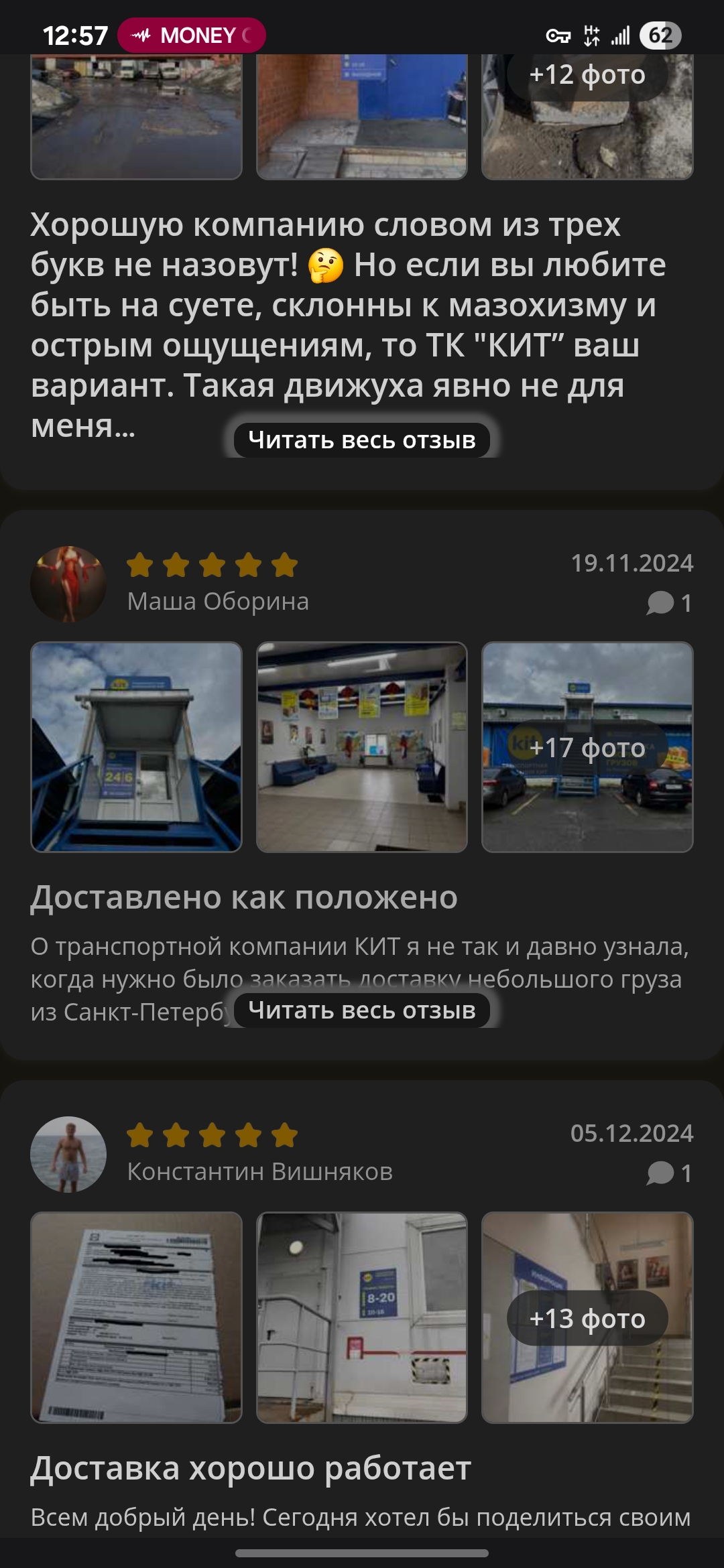Open the "Доставка хорошо работает" review
This screenshot has width=724, height=1568.
click(251, 1468)
